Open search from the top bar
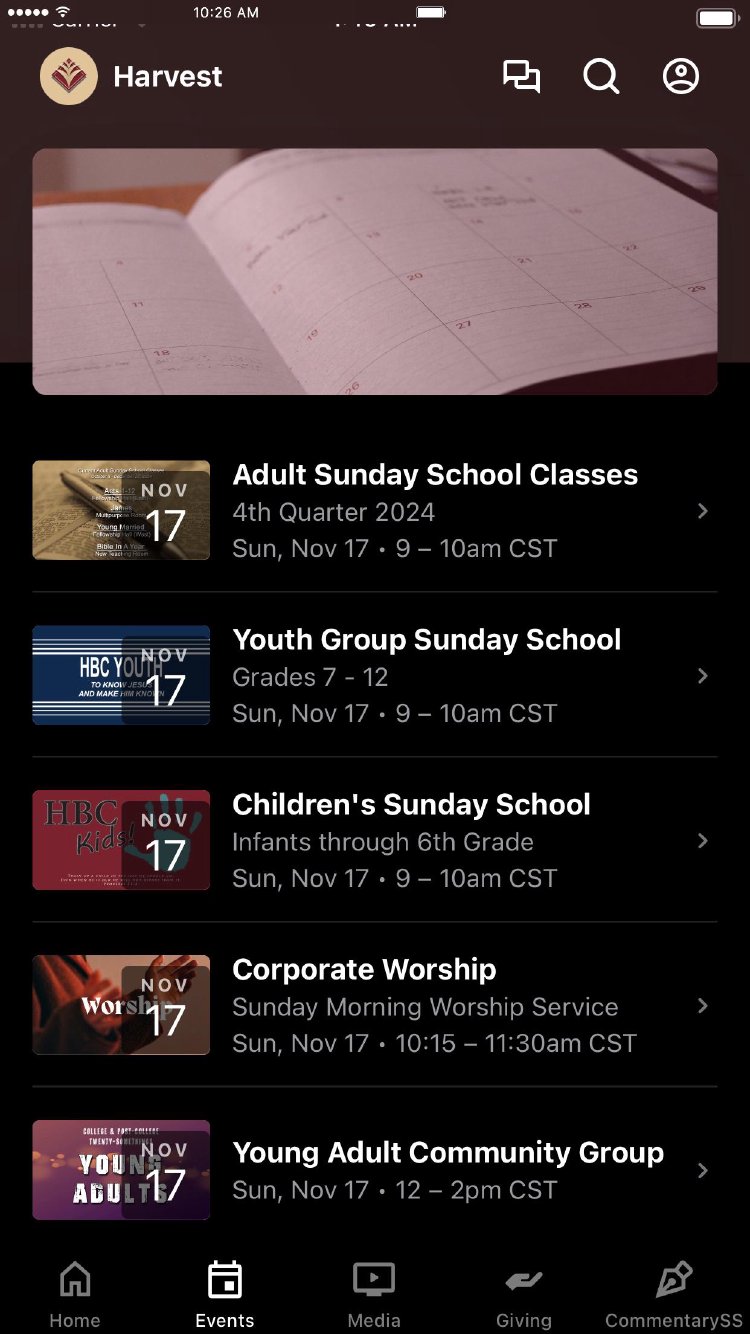 [x=601, y=77]
